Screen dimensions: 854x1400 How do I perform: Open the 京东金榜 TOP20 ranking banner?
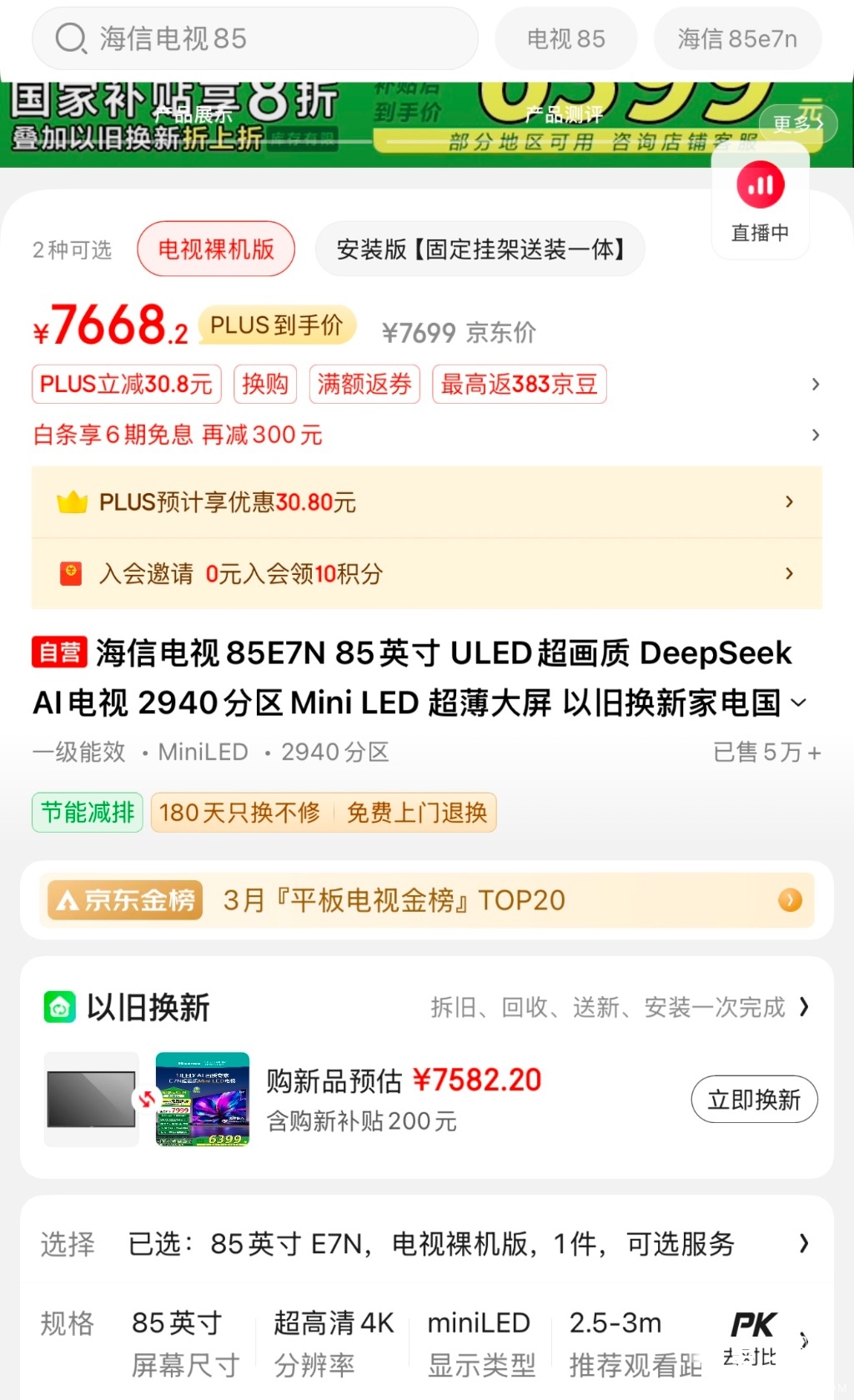[x=425, y=900]
